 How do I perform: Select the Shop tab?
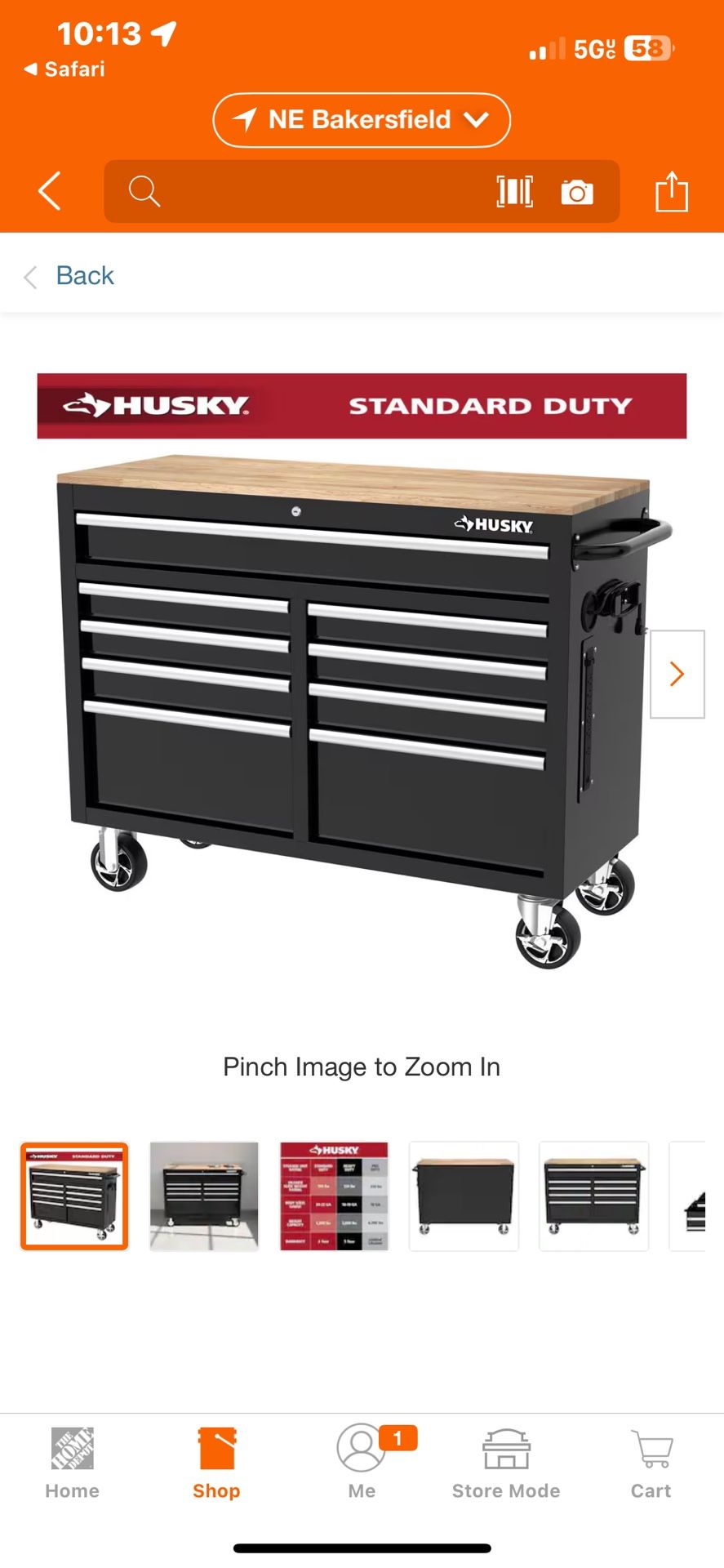tap(216, 1462)
